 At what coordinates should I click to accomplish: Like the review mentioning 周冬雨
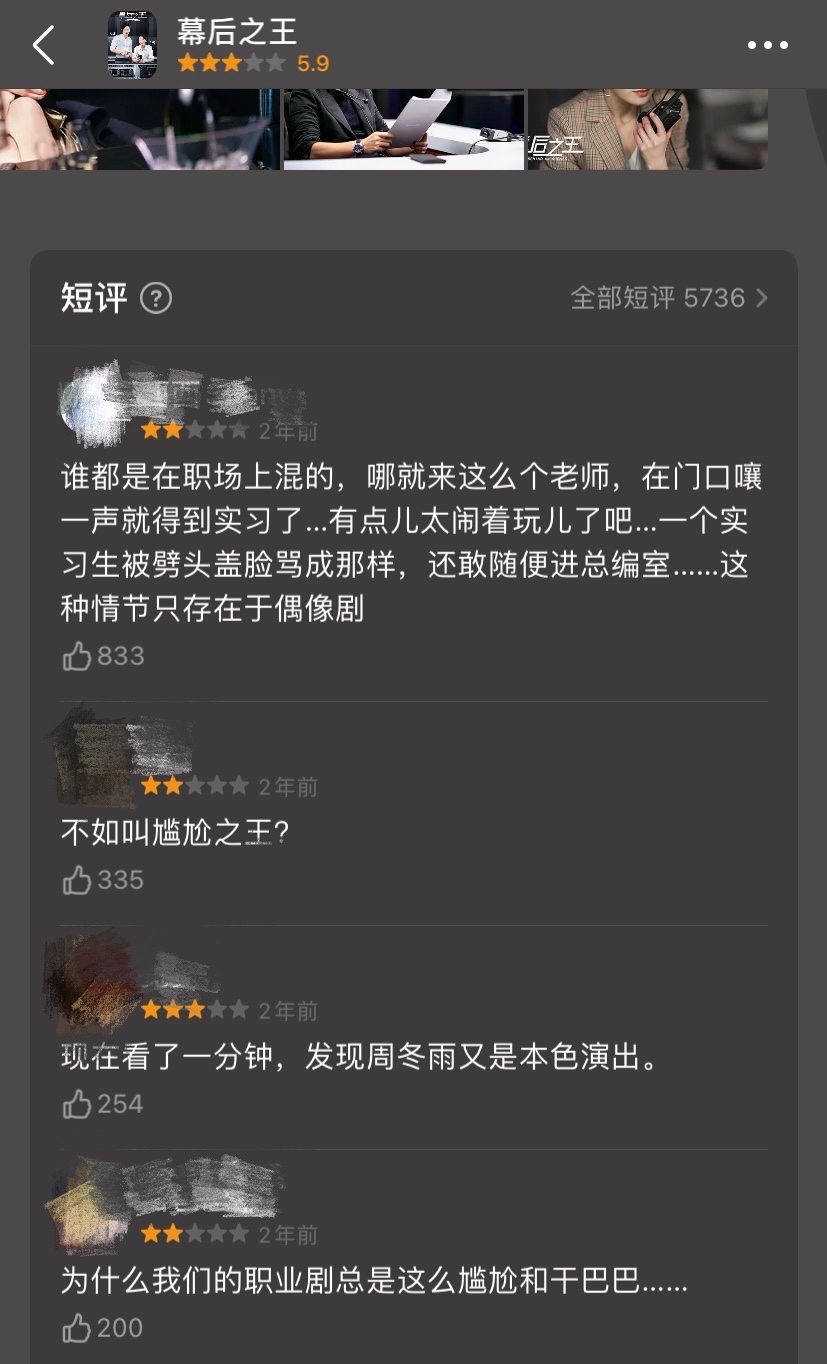pos(77,1104)
